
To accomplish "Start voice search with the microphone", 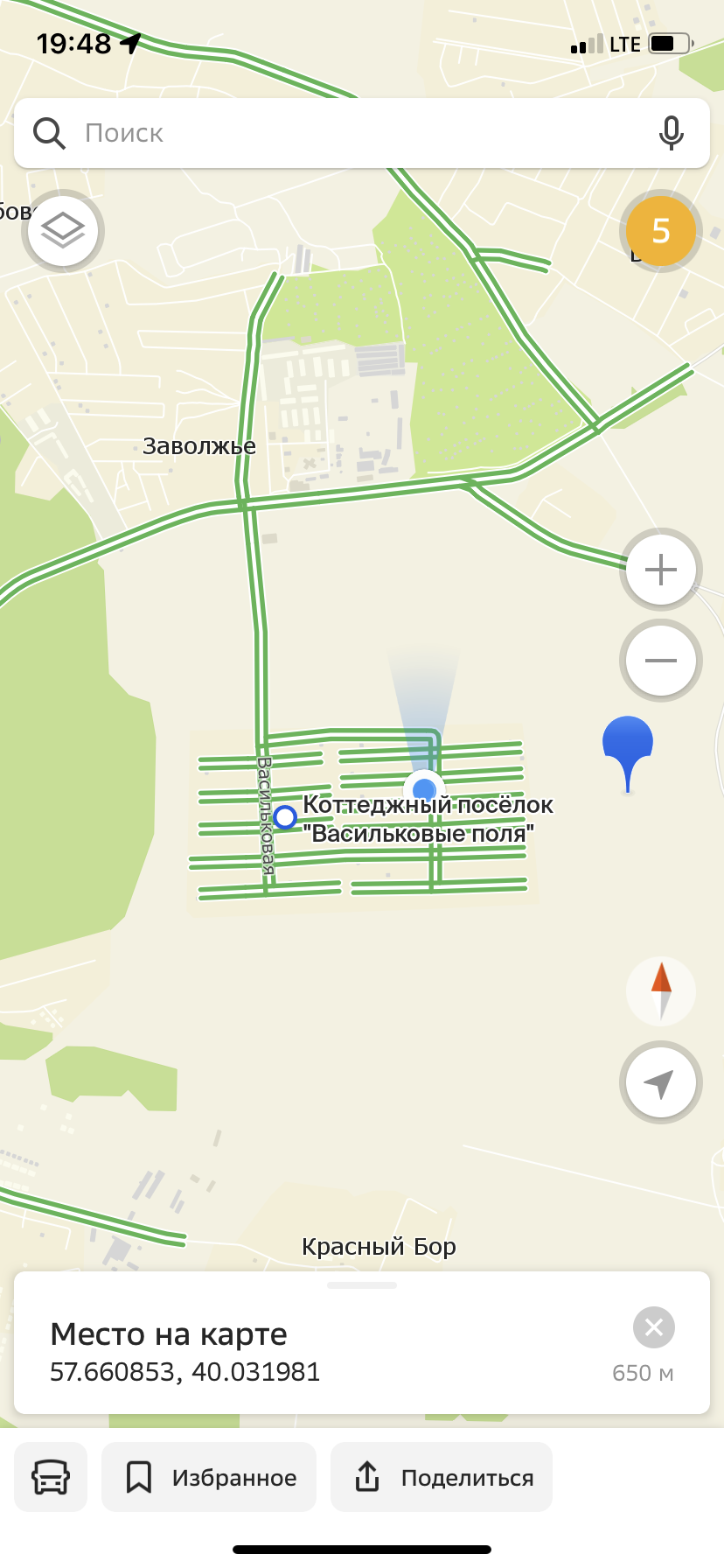I will point(671,133).
